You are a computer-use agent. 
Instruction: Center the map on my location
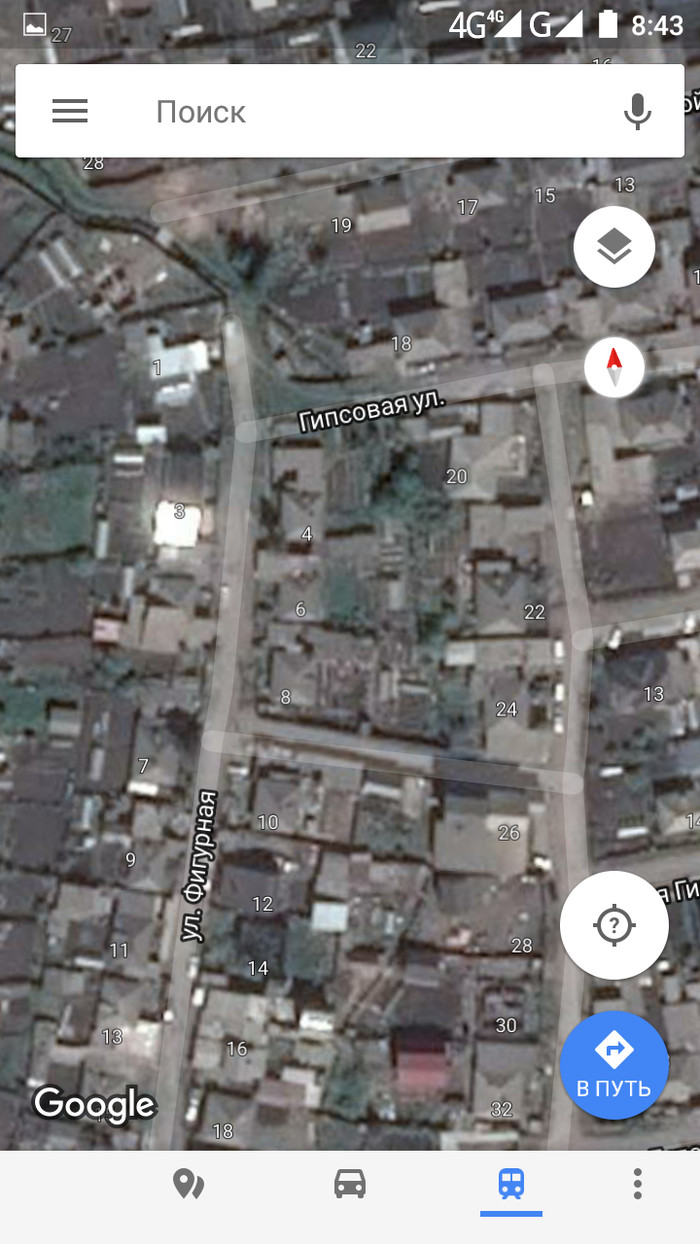click(614, 925)
